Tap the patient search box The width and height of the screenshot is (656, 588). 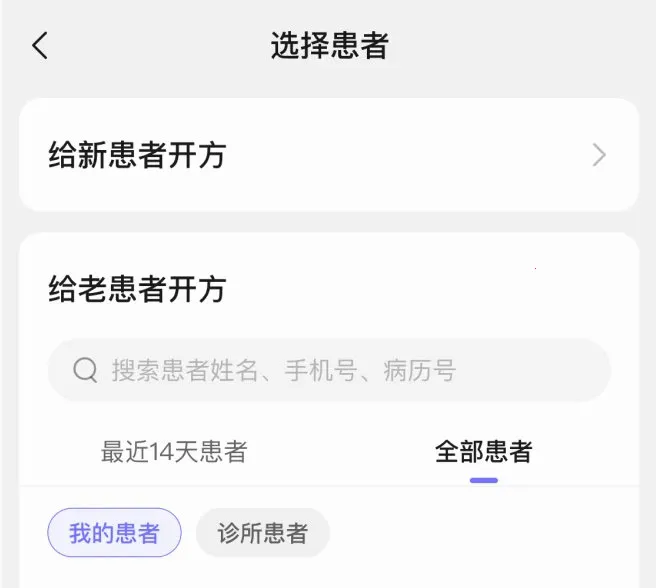[x=328, y=371]
